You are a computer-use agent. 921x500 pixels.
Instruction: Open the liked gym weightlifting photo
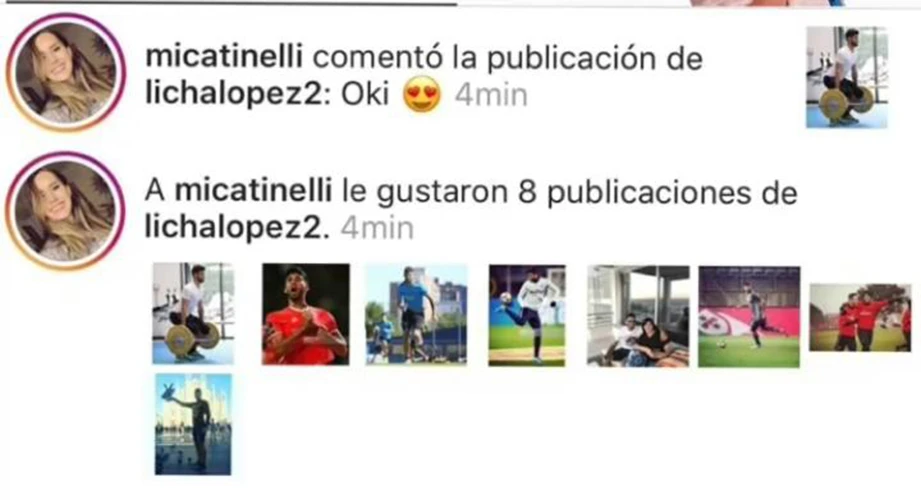coord(193,313)
